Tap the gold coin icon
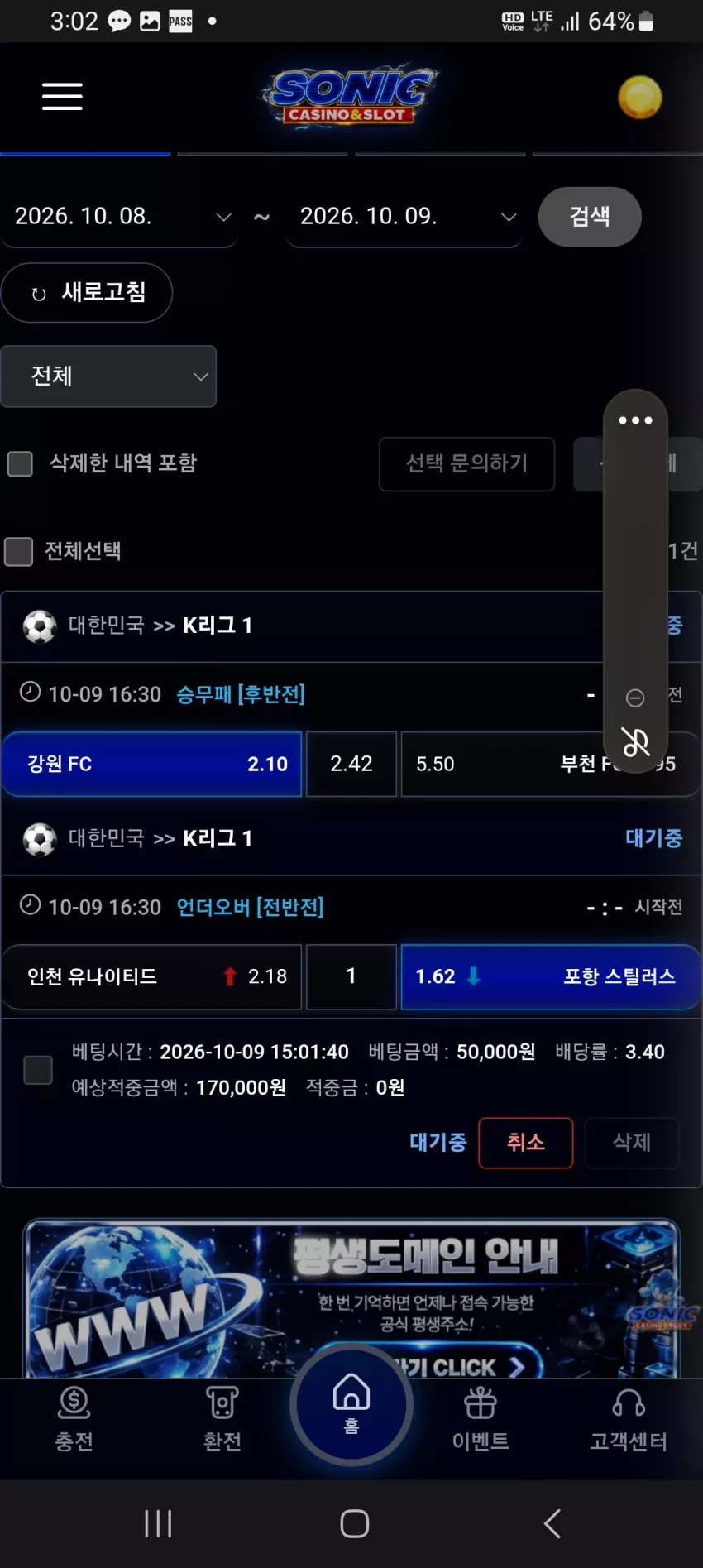 pos(640,98)
